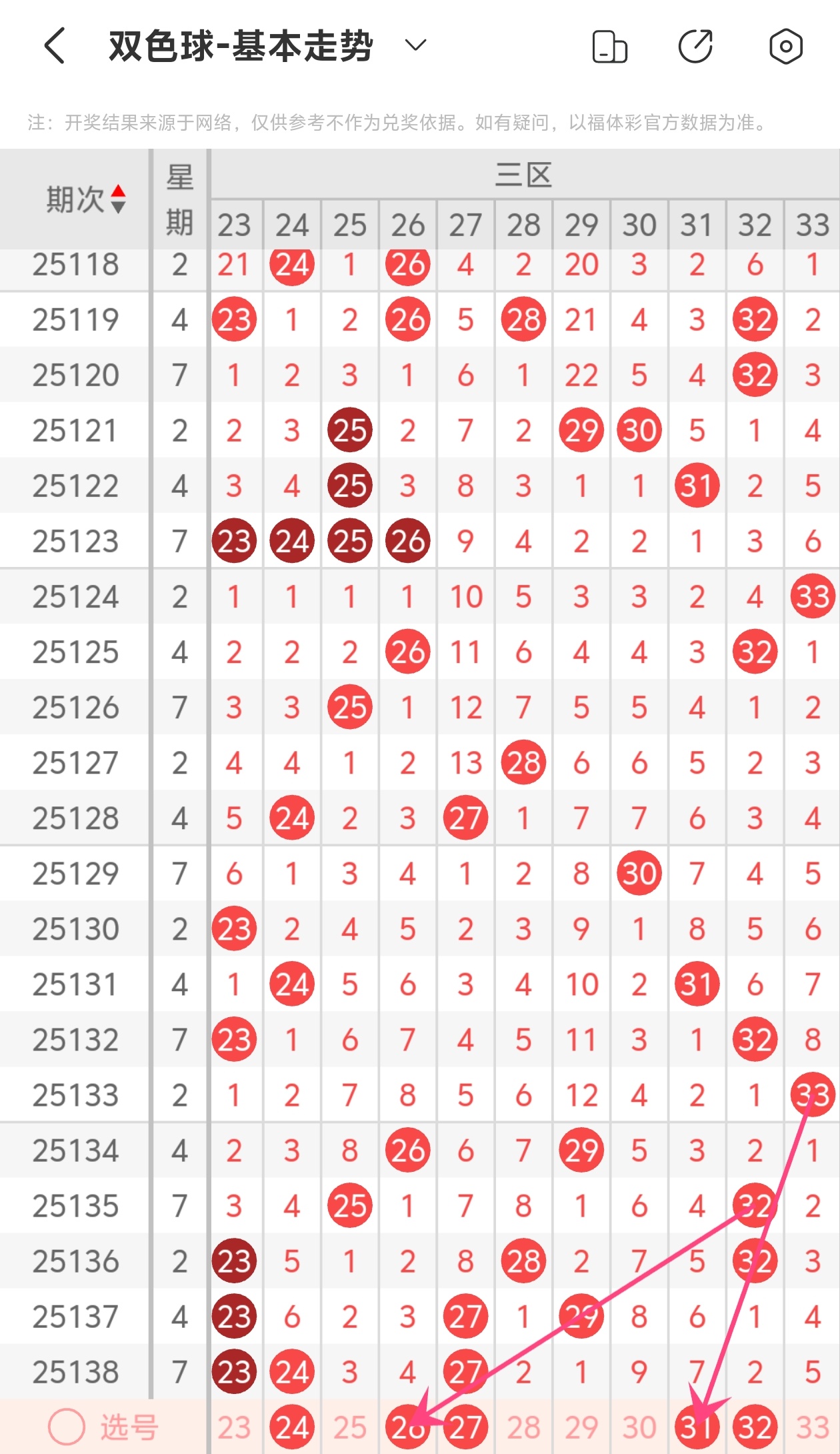The image size is (840, 1454).
Task: Select the 选号 radio circle
Action: [67, 1427]
